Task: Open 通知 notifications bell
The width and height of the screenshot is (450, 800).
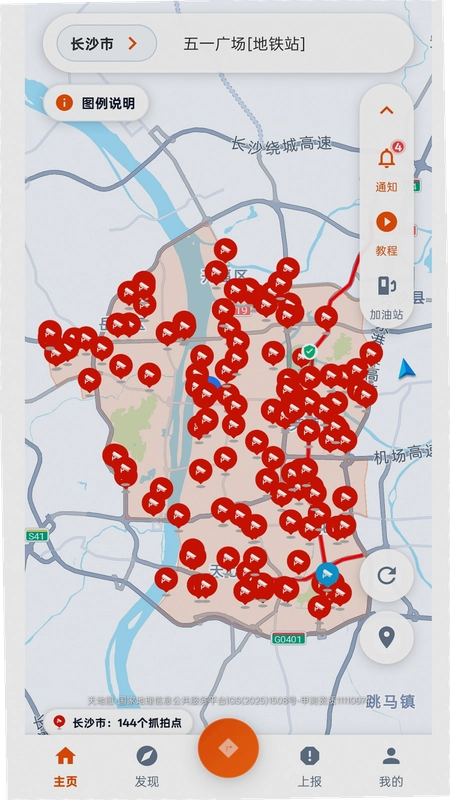Action: (386, 166)
